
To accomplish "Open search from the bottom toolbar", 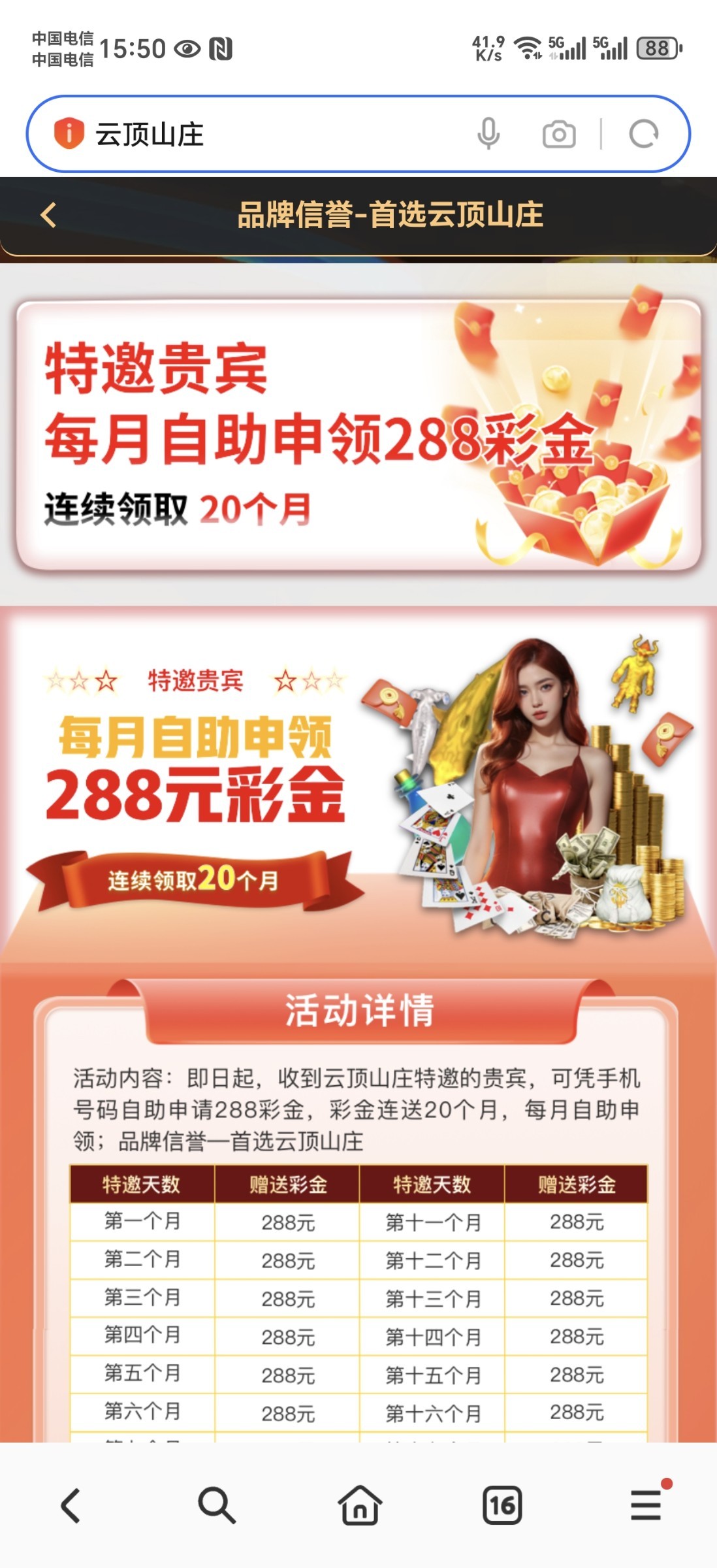I will click(215, 1505).
